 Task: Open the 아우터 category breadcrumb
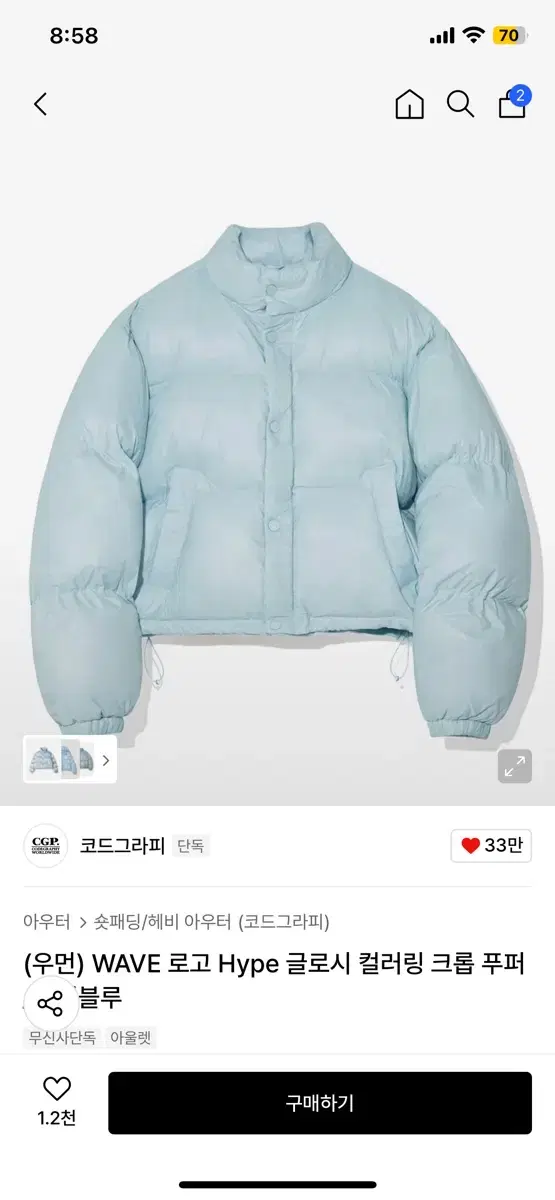(x=46, y=922)
